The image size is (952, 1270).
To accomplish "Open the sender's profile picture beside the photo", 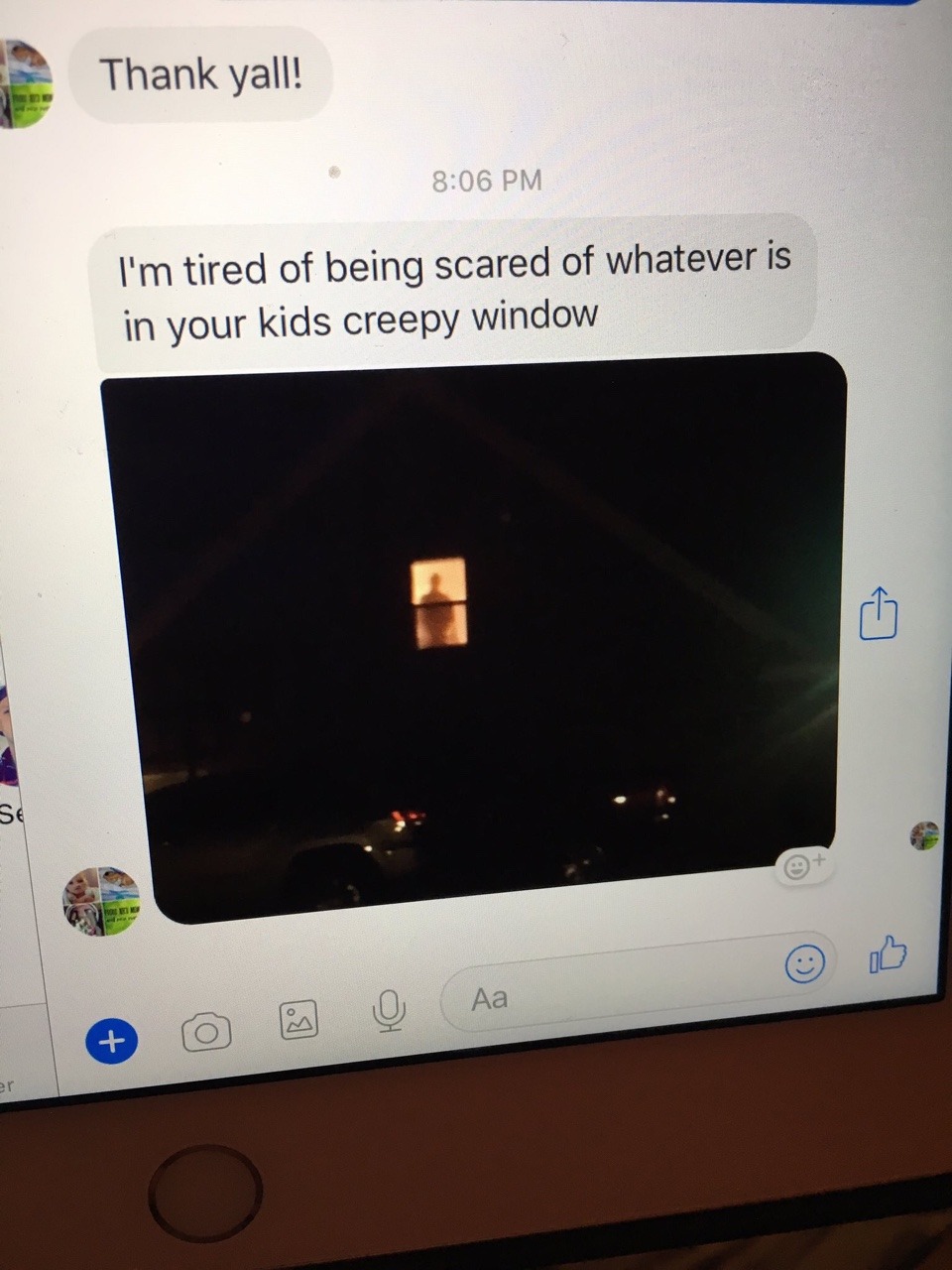I will (x=101, y=901).
